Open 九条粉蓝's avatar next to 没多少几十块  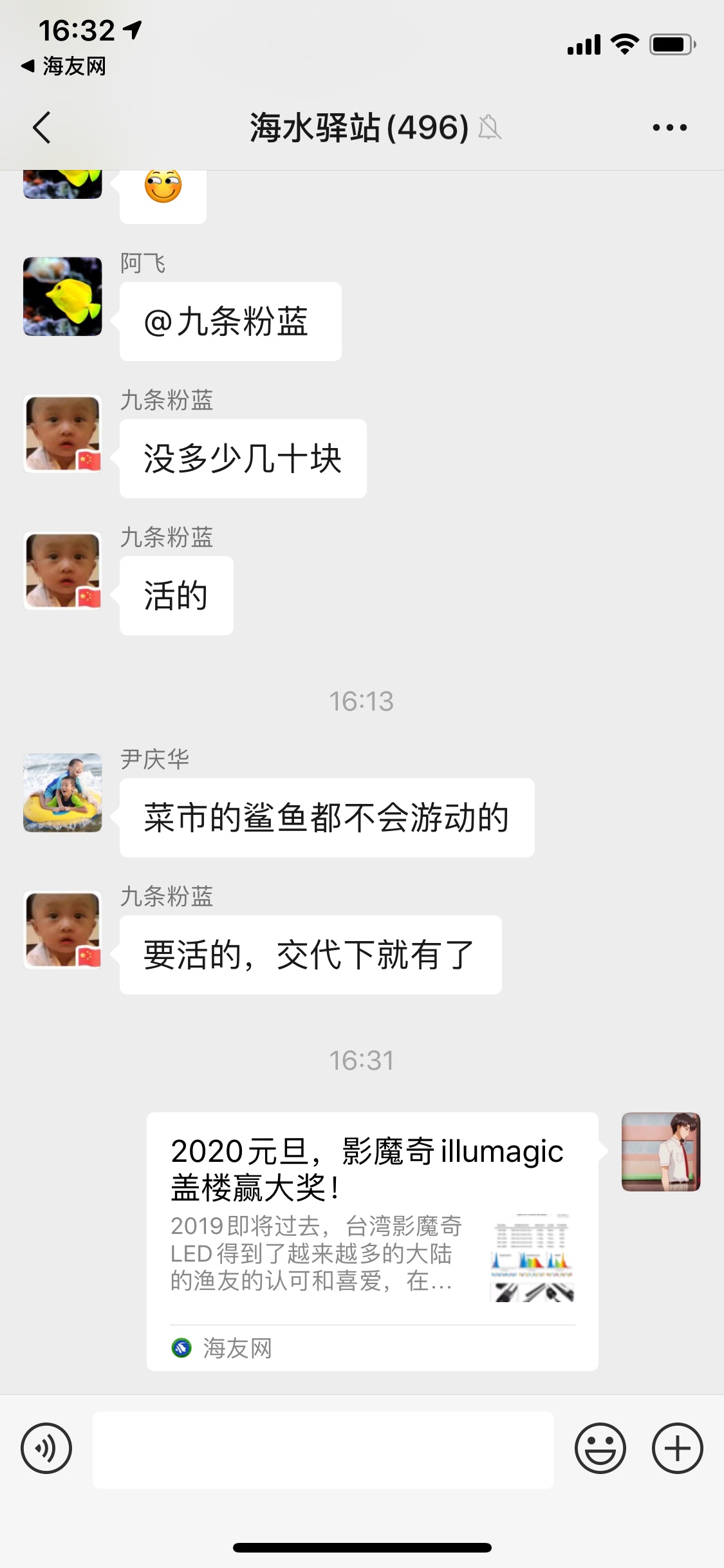pos(62,433)
